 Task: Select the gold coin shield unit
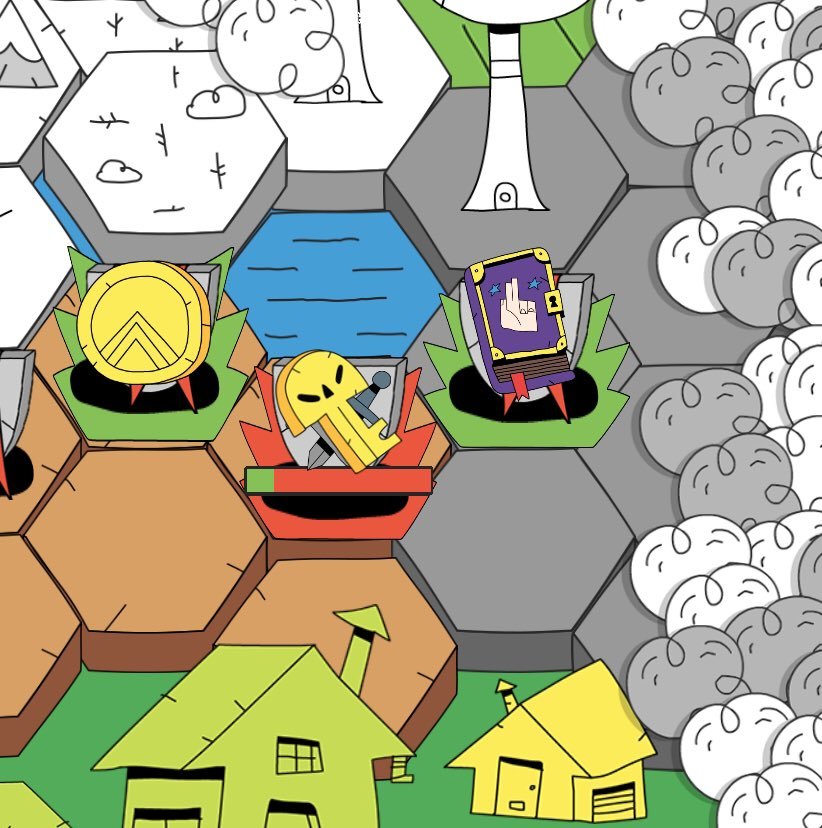143,322
